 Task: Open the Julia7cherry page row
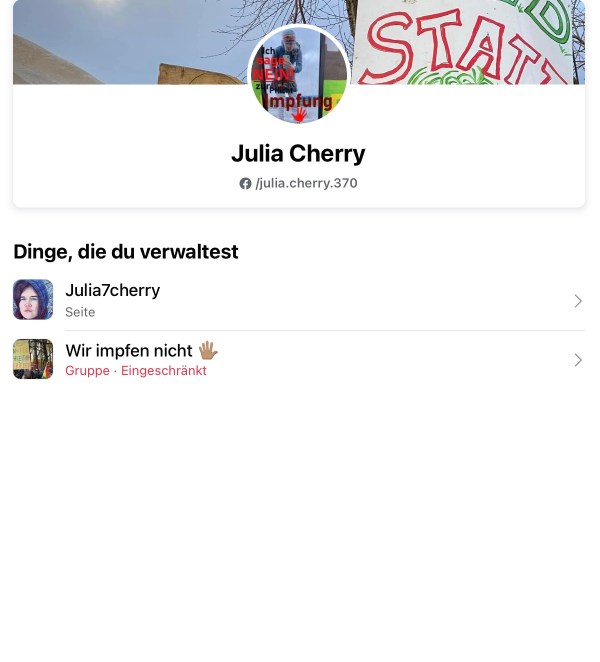pos(298,300)
